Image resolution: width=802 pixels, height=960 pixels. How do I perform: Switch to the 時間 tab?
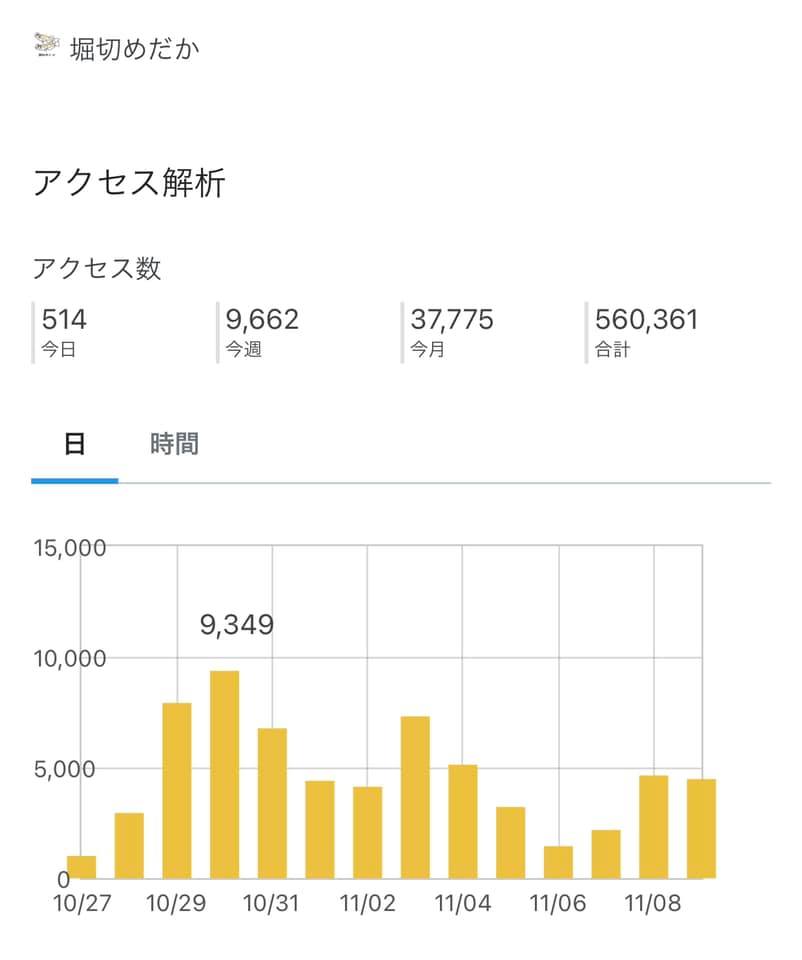pyautogui.click(x=177, y=443)
